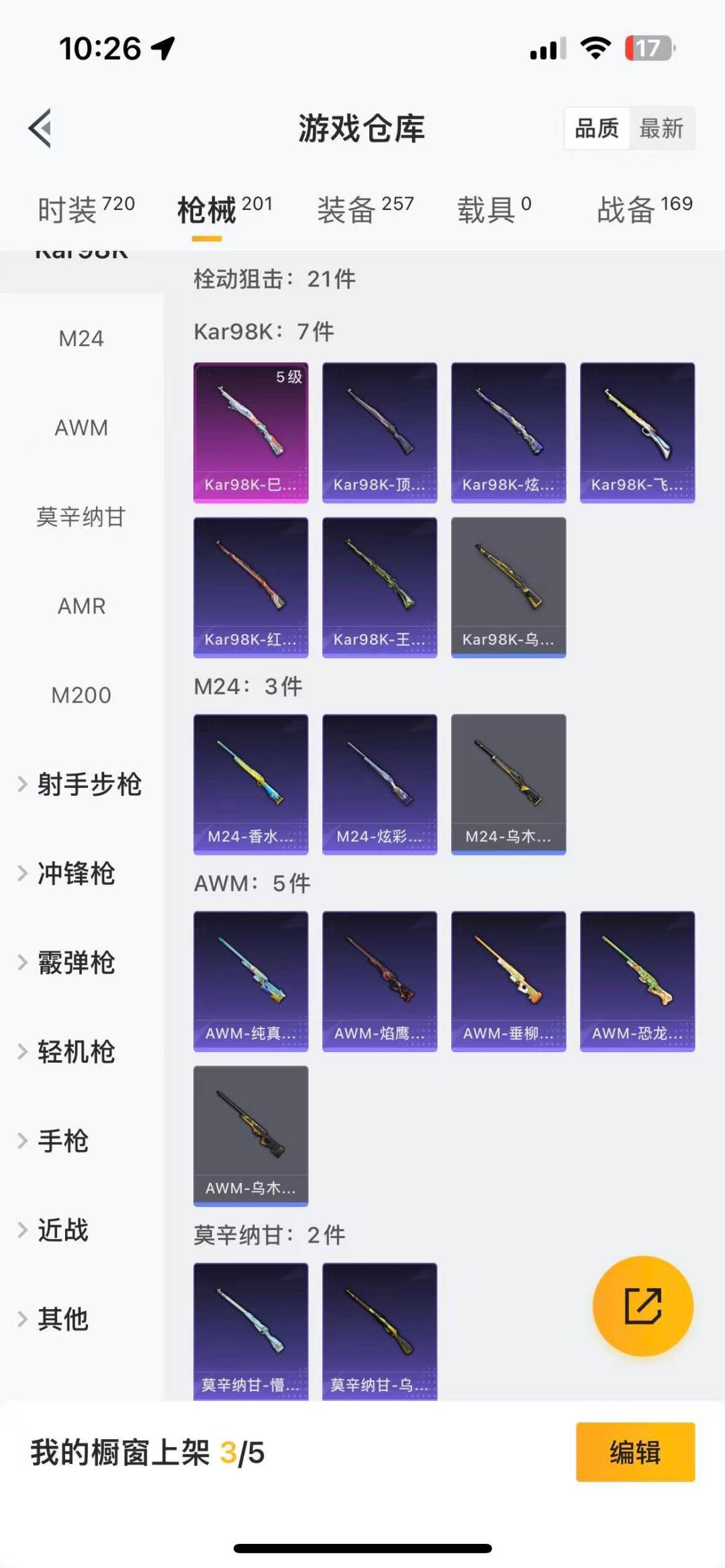Open the AWM-恐龙 skin
Image resolution: width=725 pixels, height=1568 pixels.
tap(637, 981)
